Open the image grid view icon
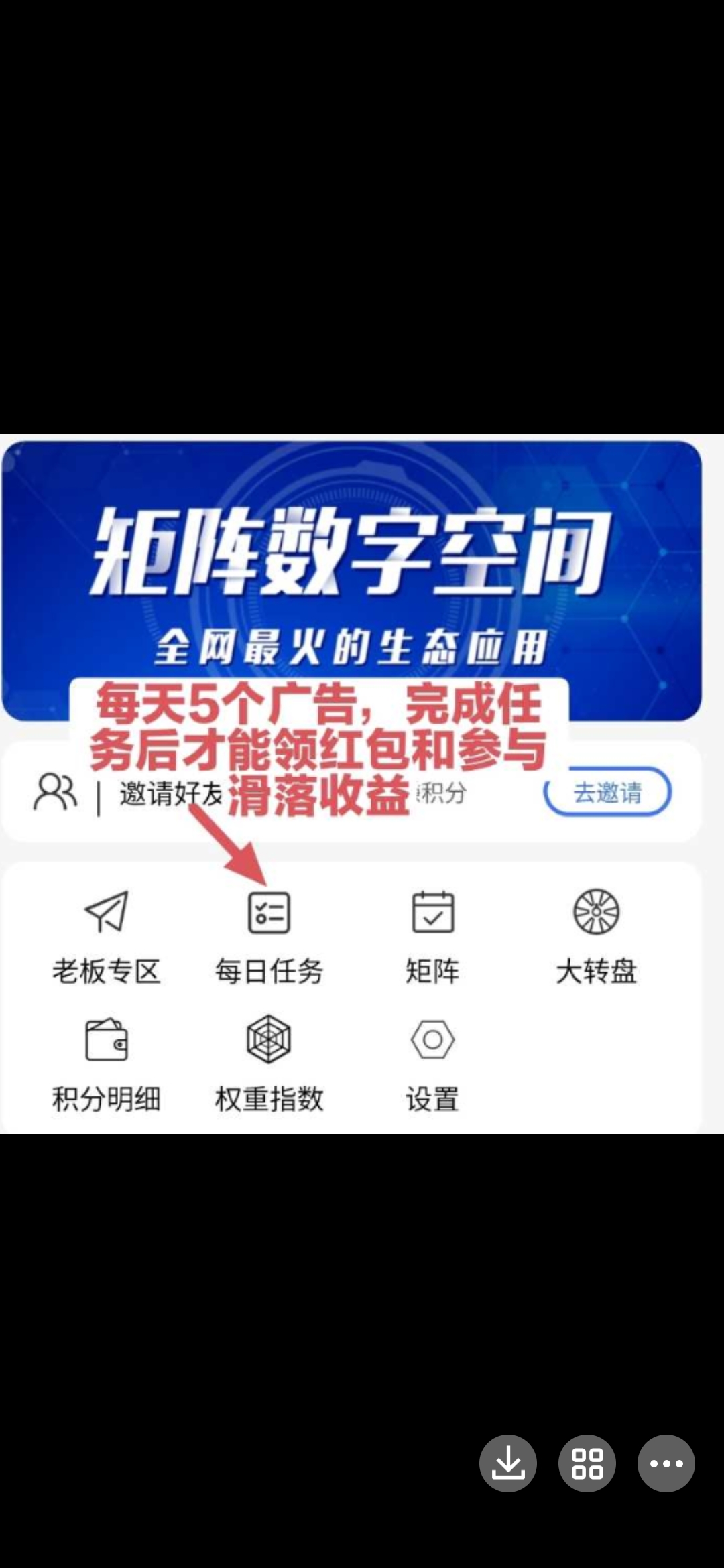This screenshot has height=1568, width=724. 587,1463
